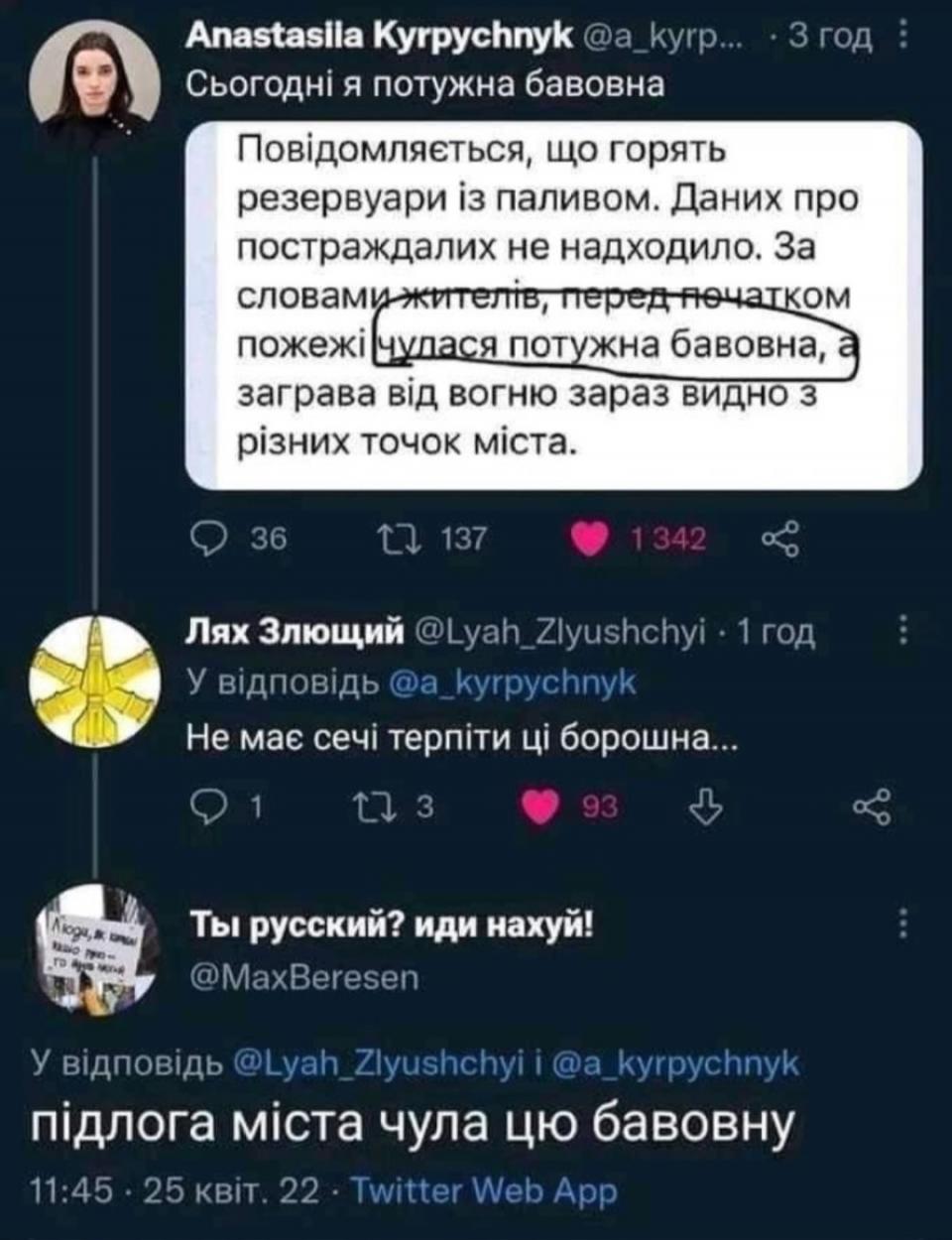Share Anastasiia Kyrpychnyk's tweet
The image size is (952, 1240).
click(778, 539)
